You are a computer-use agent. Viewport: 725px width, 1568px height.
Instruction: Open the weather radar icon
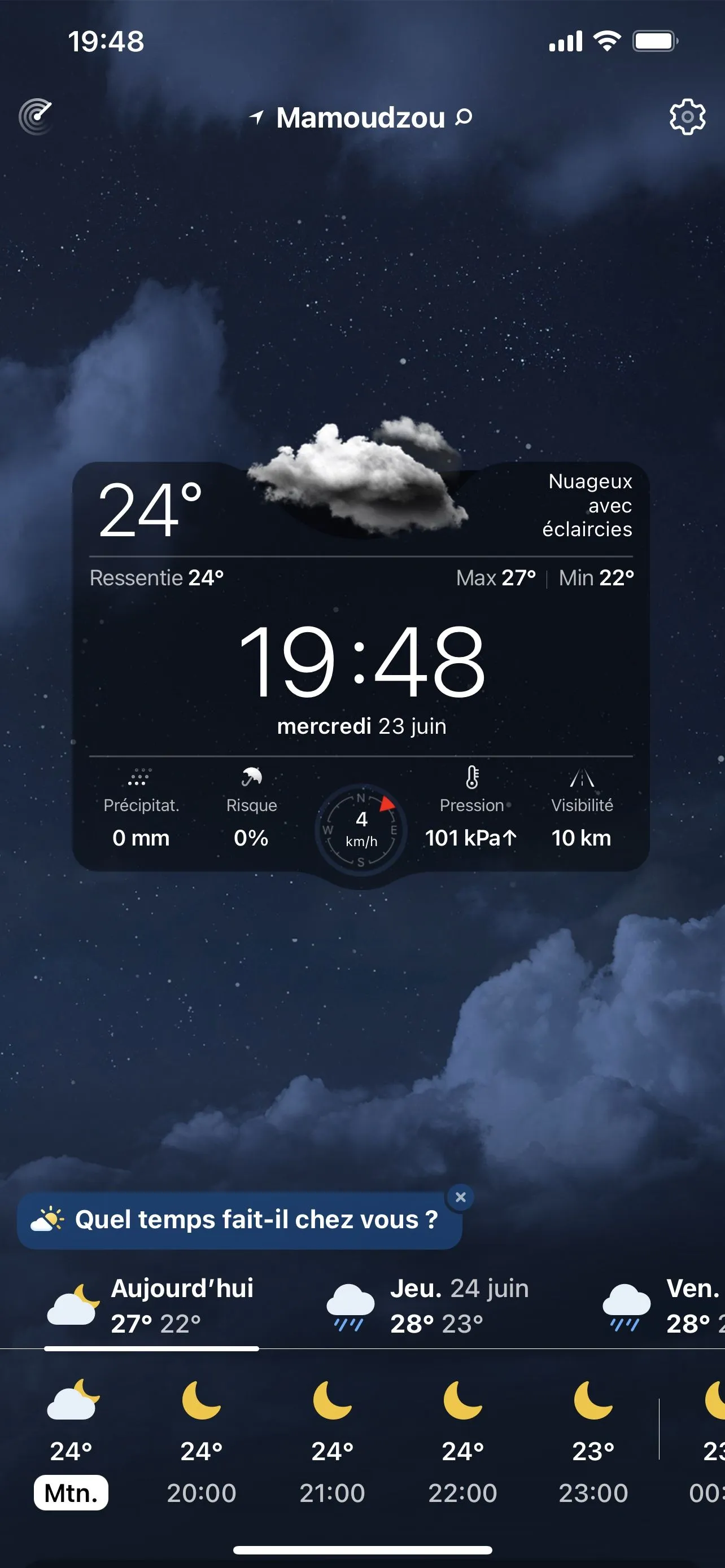click(36, 116)
